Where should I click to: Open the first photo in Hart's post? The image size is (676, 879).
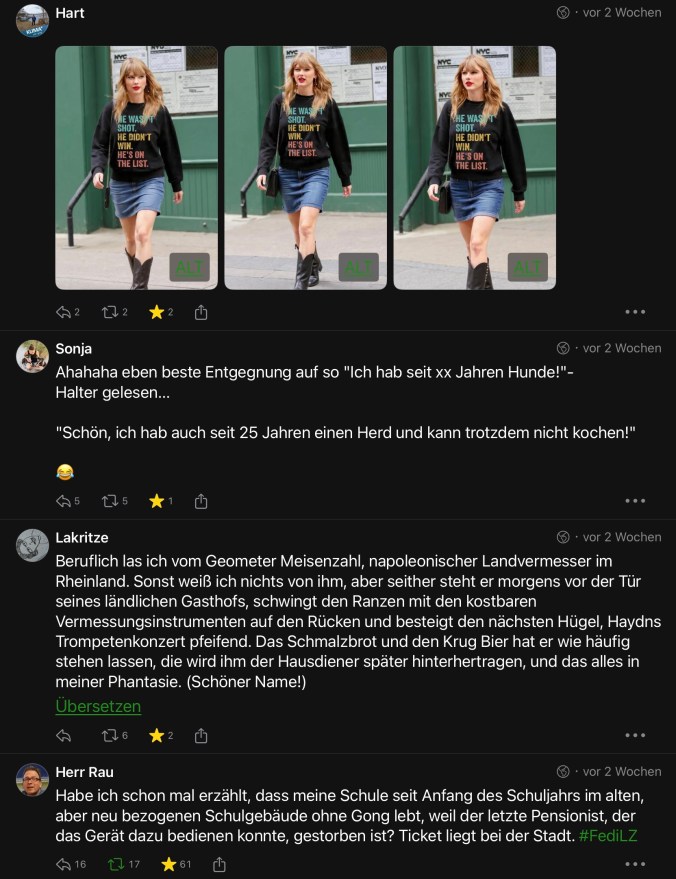click(136, 167)
